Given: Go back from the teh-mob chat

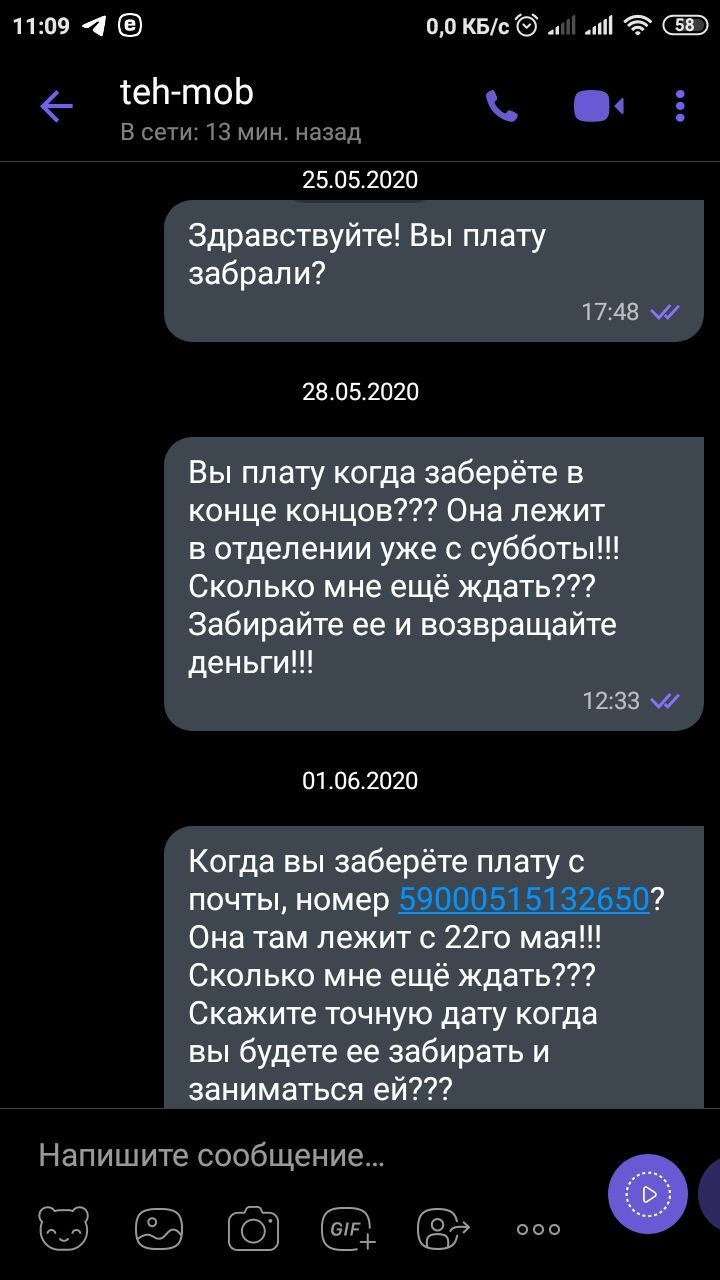Looking at the screenshot, I should (56, 106).
